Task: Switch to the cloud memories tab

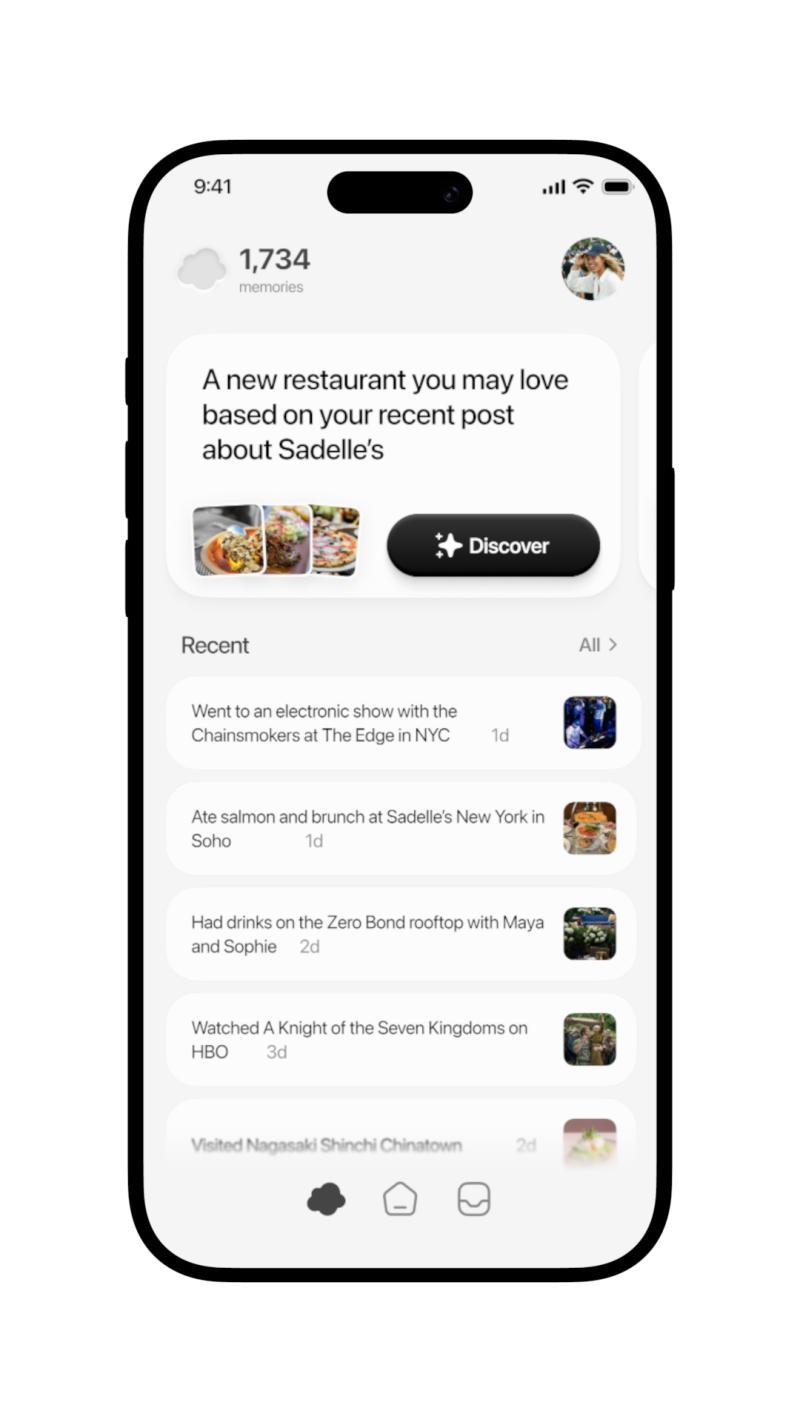Action: click(326, 1198)
